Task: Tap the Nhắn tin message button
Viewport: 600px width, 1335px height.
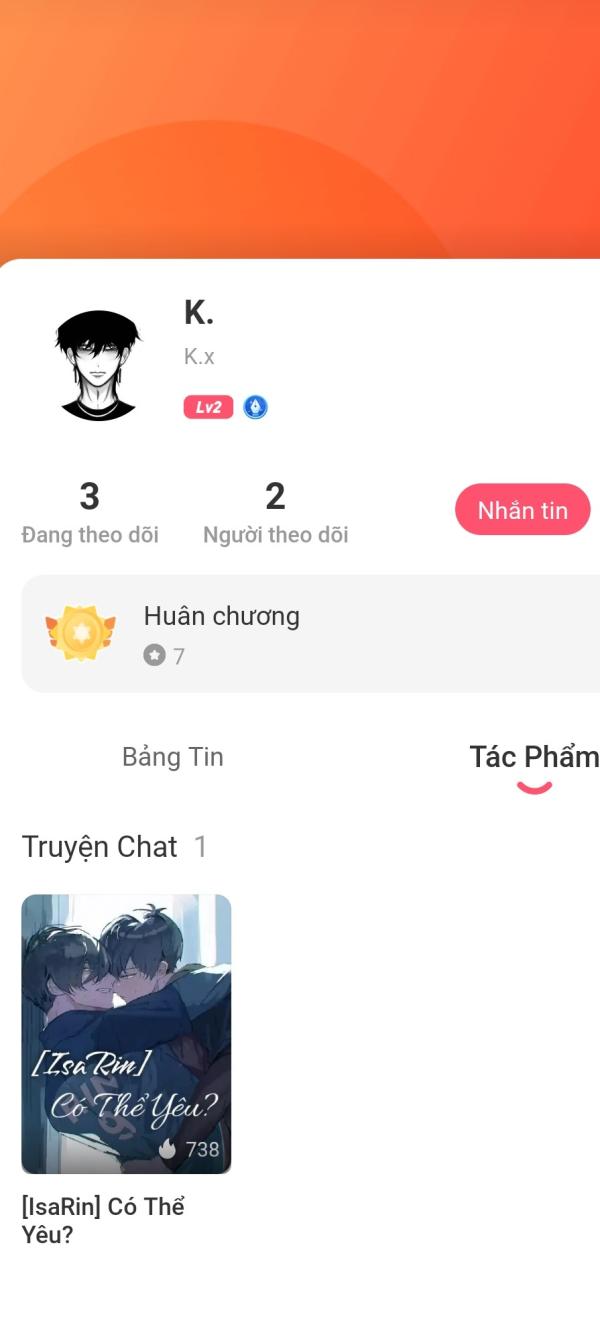Action: click(x=522, y=510)
